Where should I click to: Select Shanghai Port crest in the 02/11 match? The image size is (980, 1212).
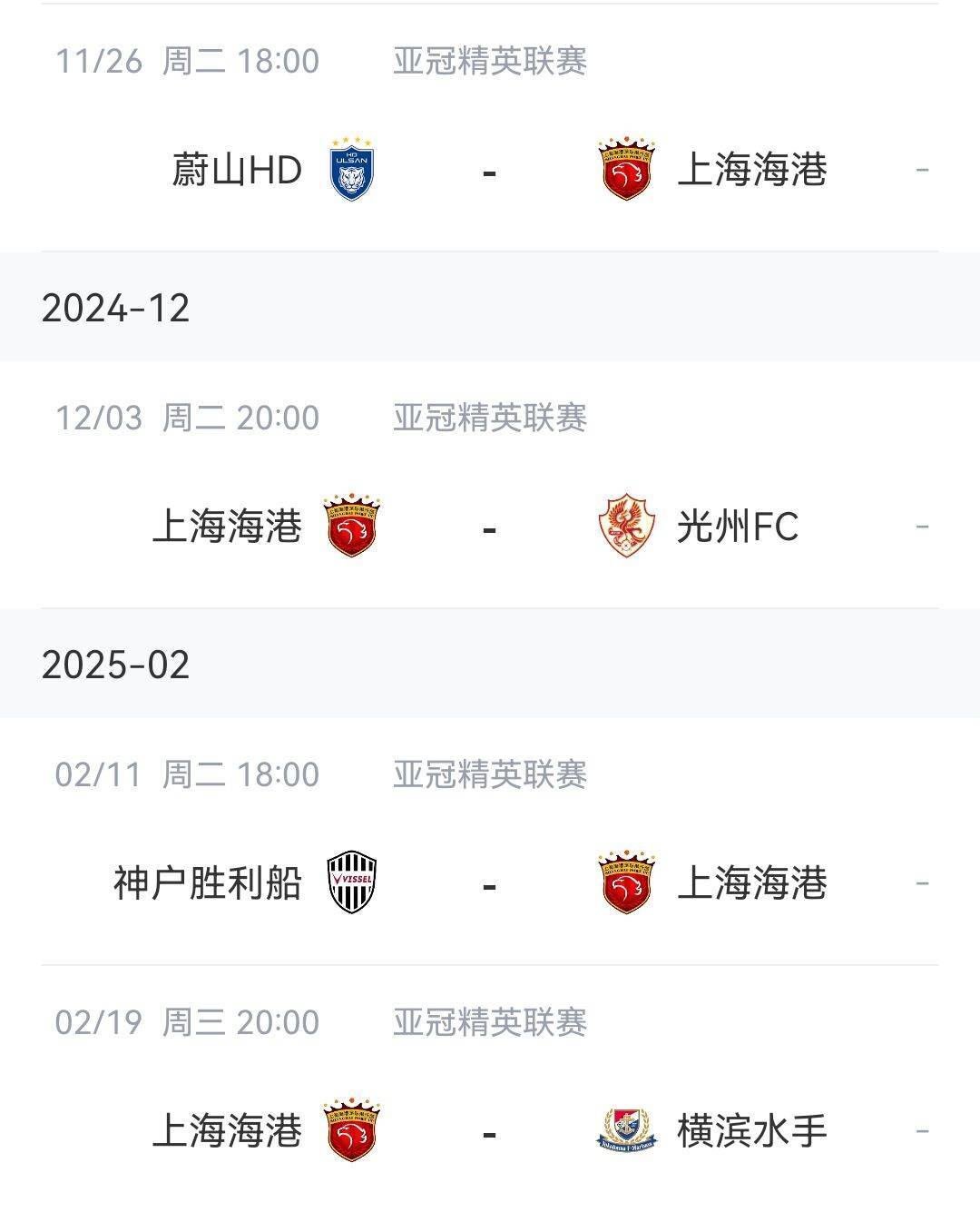(x=628, y=881)
